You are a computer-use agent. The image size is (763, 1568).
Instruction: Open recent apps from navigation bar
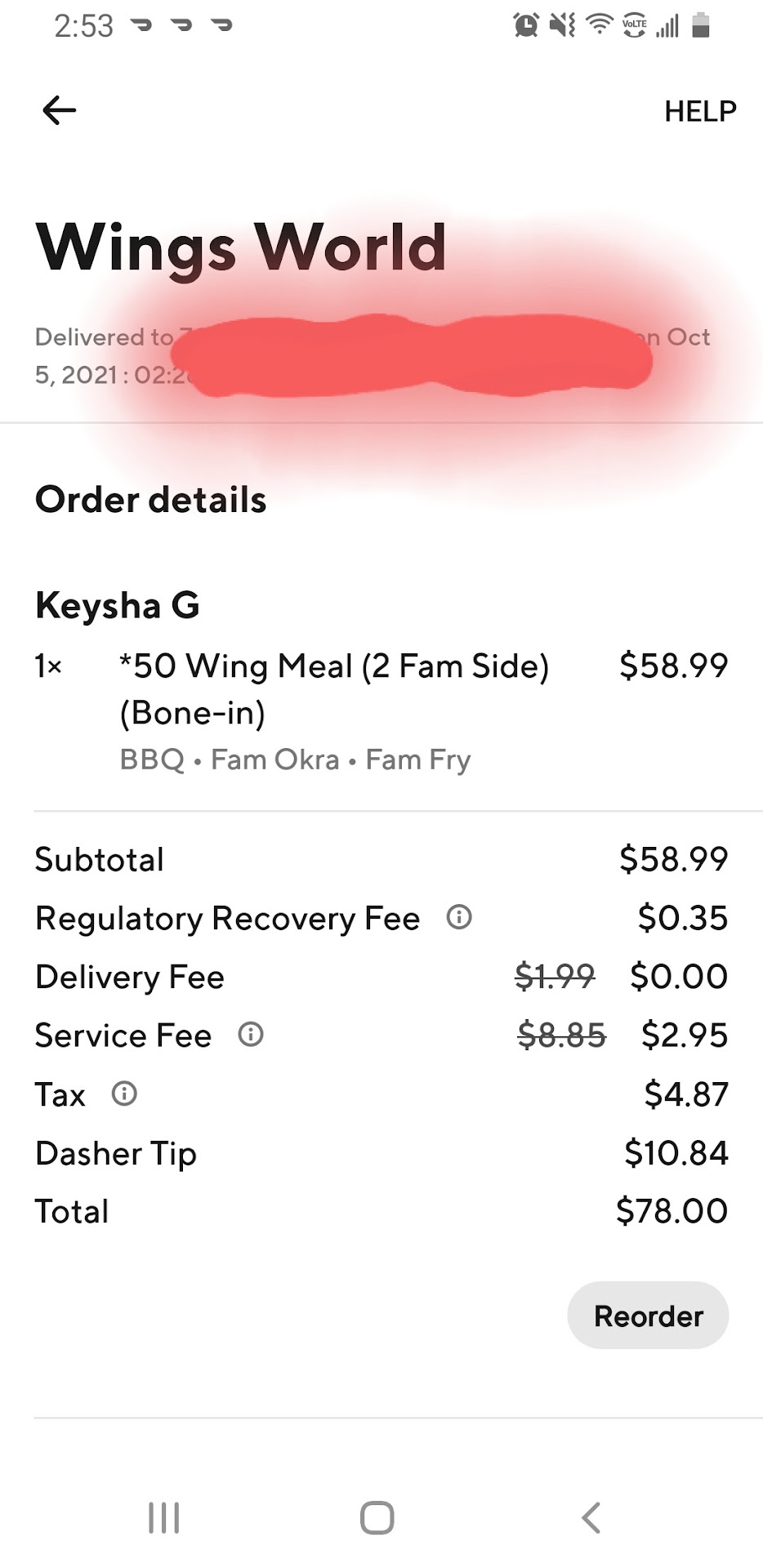coord(164,1518)
